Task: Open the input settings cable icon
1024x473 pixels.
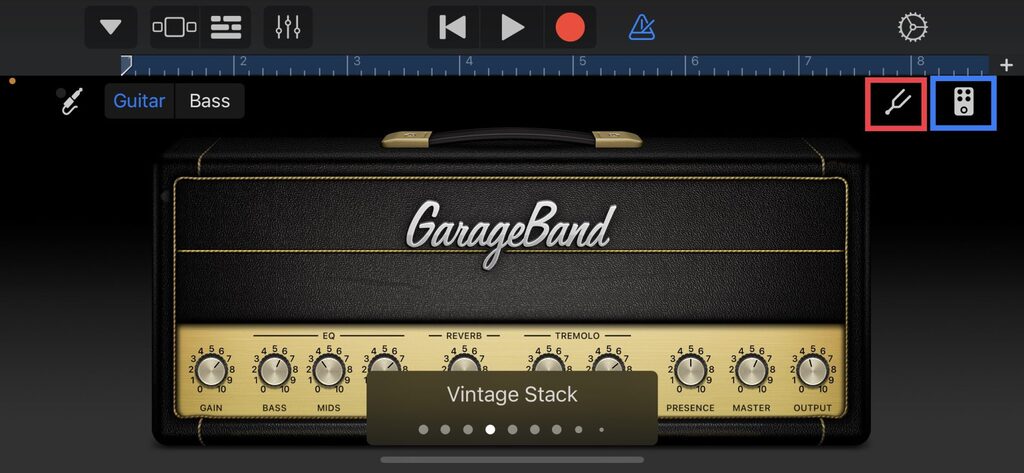Action: tap(69, 101)
